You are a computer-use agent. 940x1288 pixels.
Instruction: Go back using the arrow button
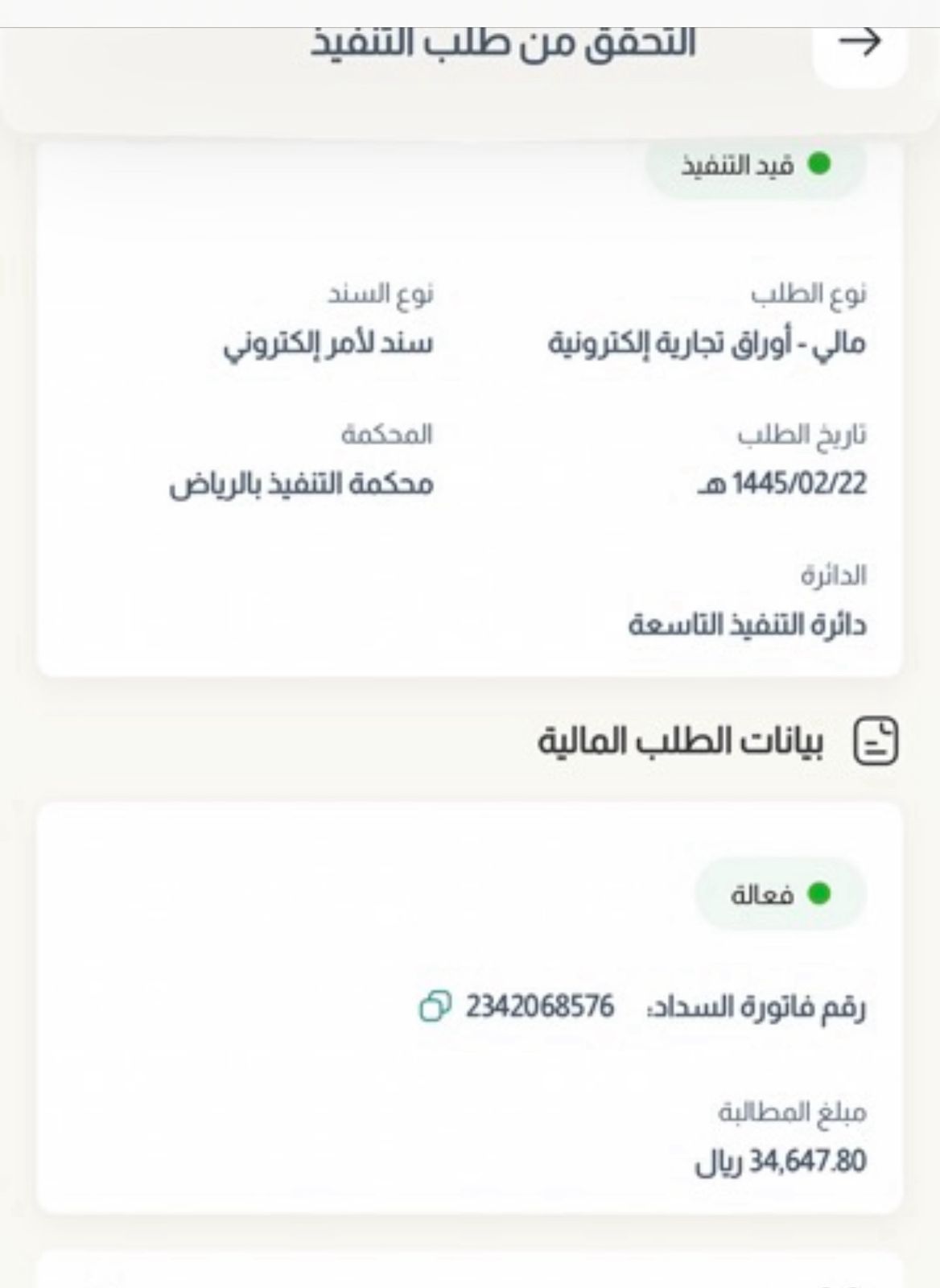click(x=860, y=44)
